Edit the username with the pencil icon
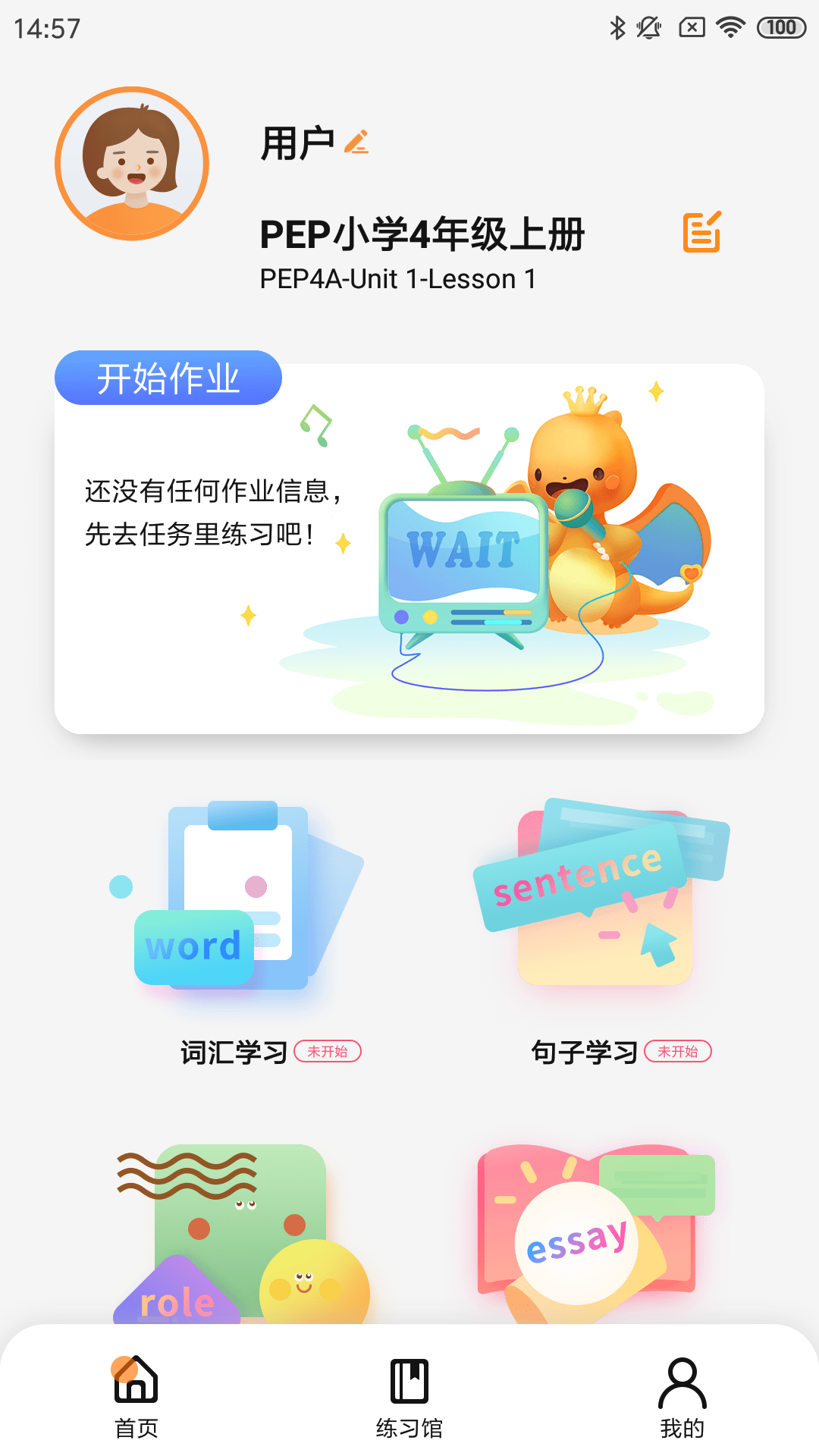The width and height of the screenshot is (819, 1456). [356, 142]
